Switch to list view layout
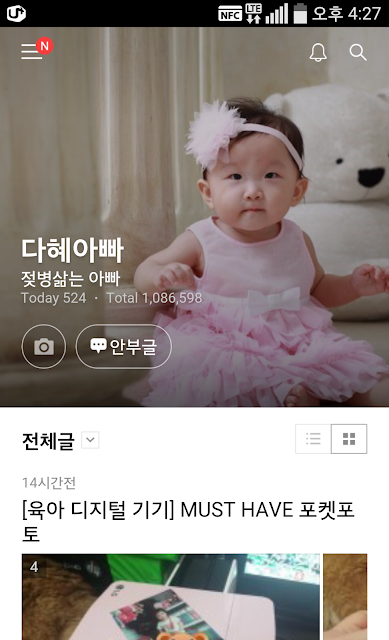Screen dimensions: 389x640 [313, 439]
